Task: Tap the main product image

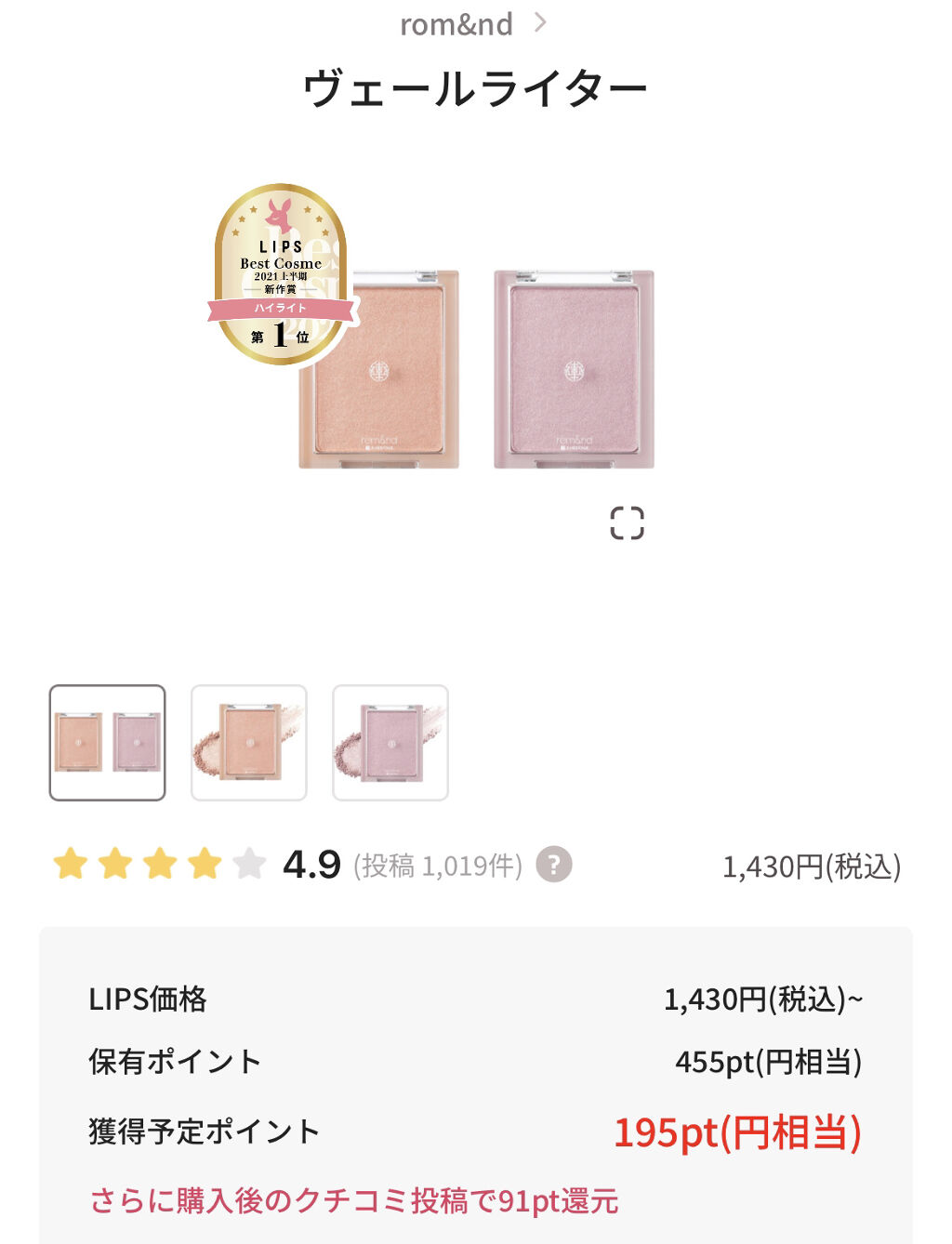Action: (x=476, y=370)
